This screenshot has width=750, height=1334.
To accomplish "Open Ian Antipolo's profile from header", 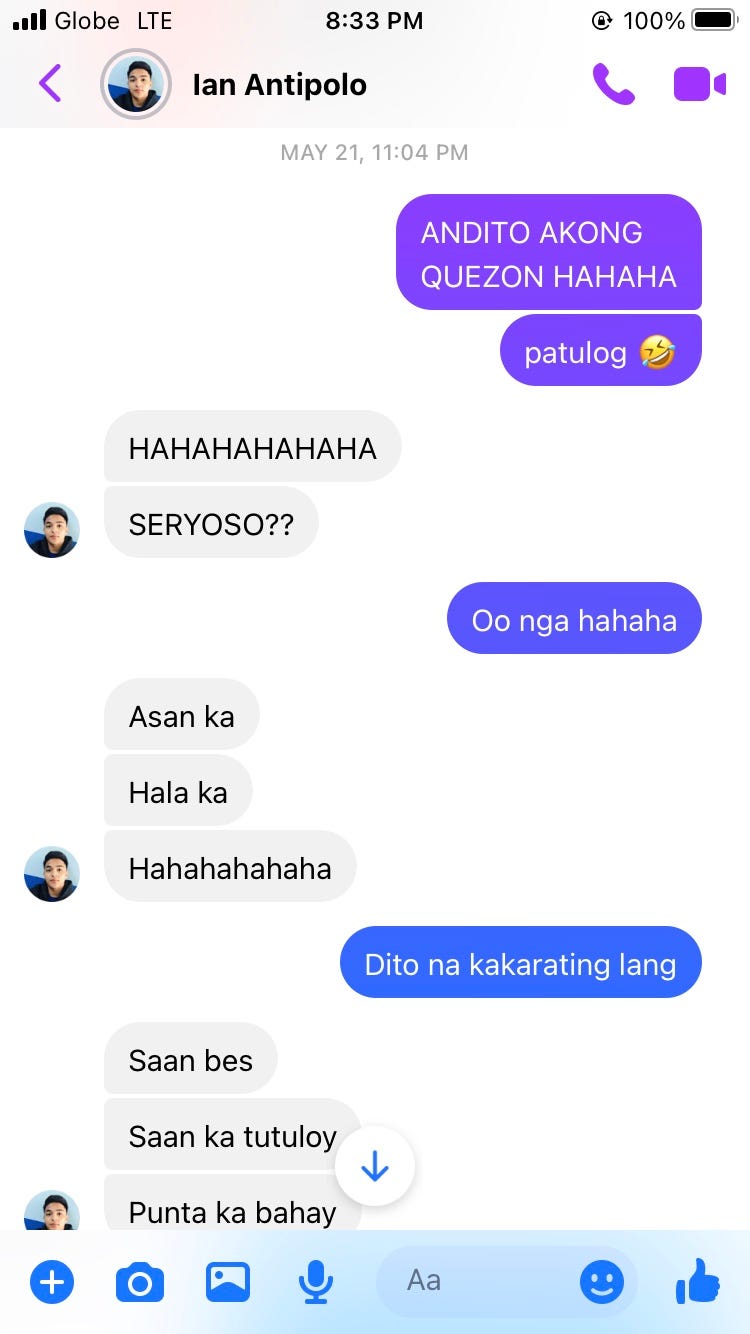I will click(279, 85).
